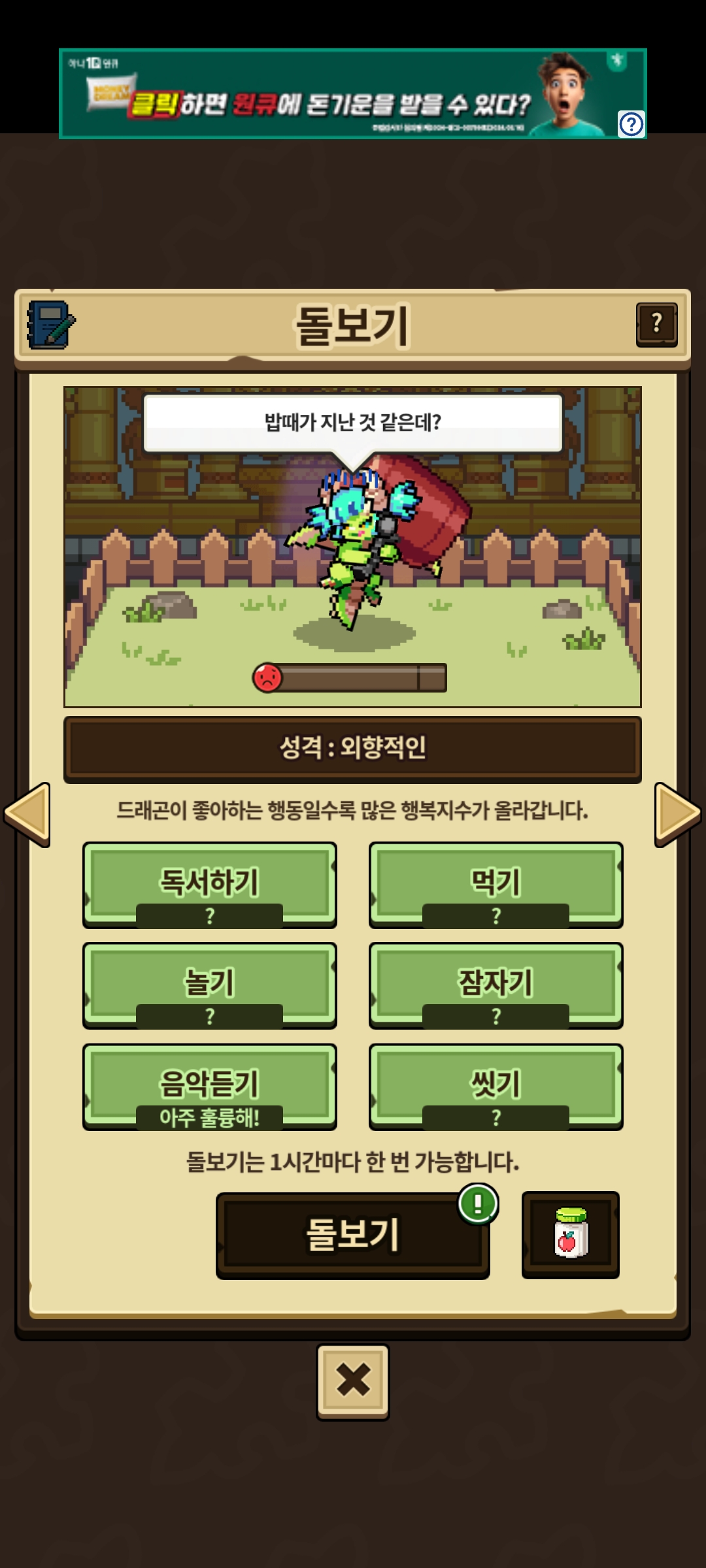Use the apple jar item button
This screenshot has height=1568, width=706.
[571, 1234]
